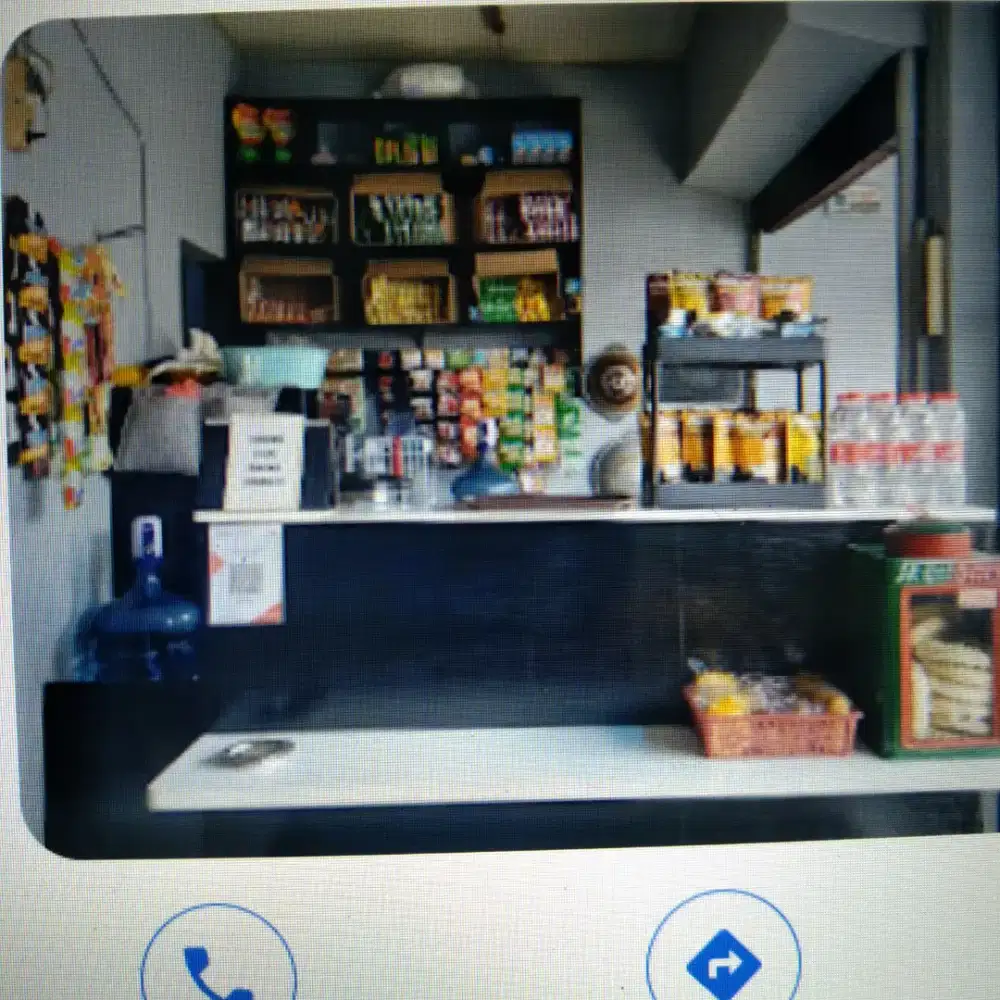Viewport: 1000px width, 1000px height.
Task: Call the business via phone icon
Action: (x=218, y=968)
